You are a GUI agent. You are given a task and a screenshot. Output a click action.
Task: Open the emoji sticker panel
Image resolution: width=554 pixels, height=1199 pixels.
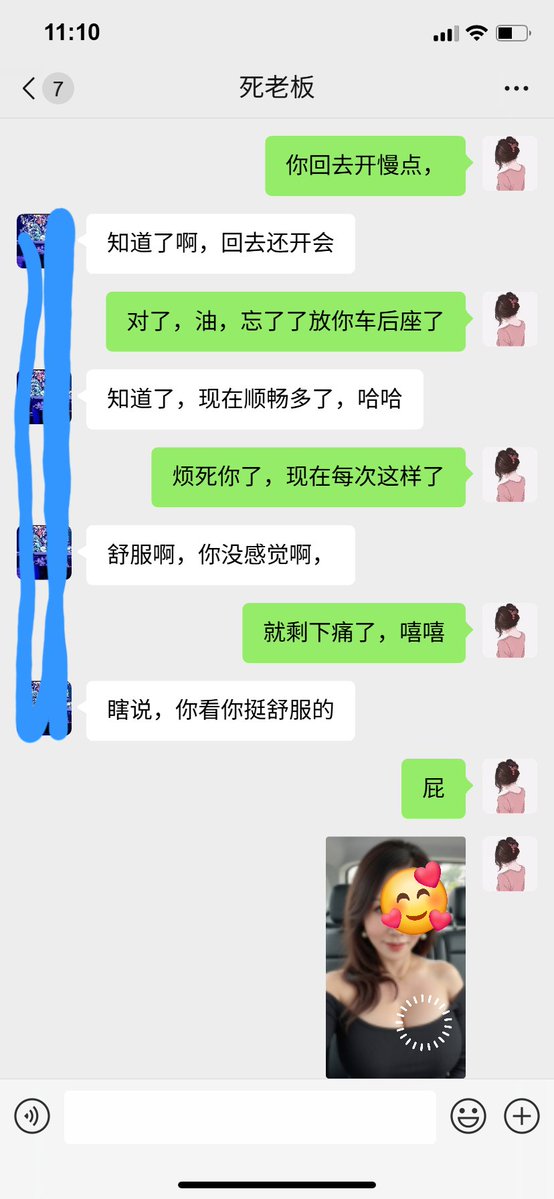coord(468,1117)
